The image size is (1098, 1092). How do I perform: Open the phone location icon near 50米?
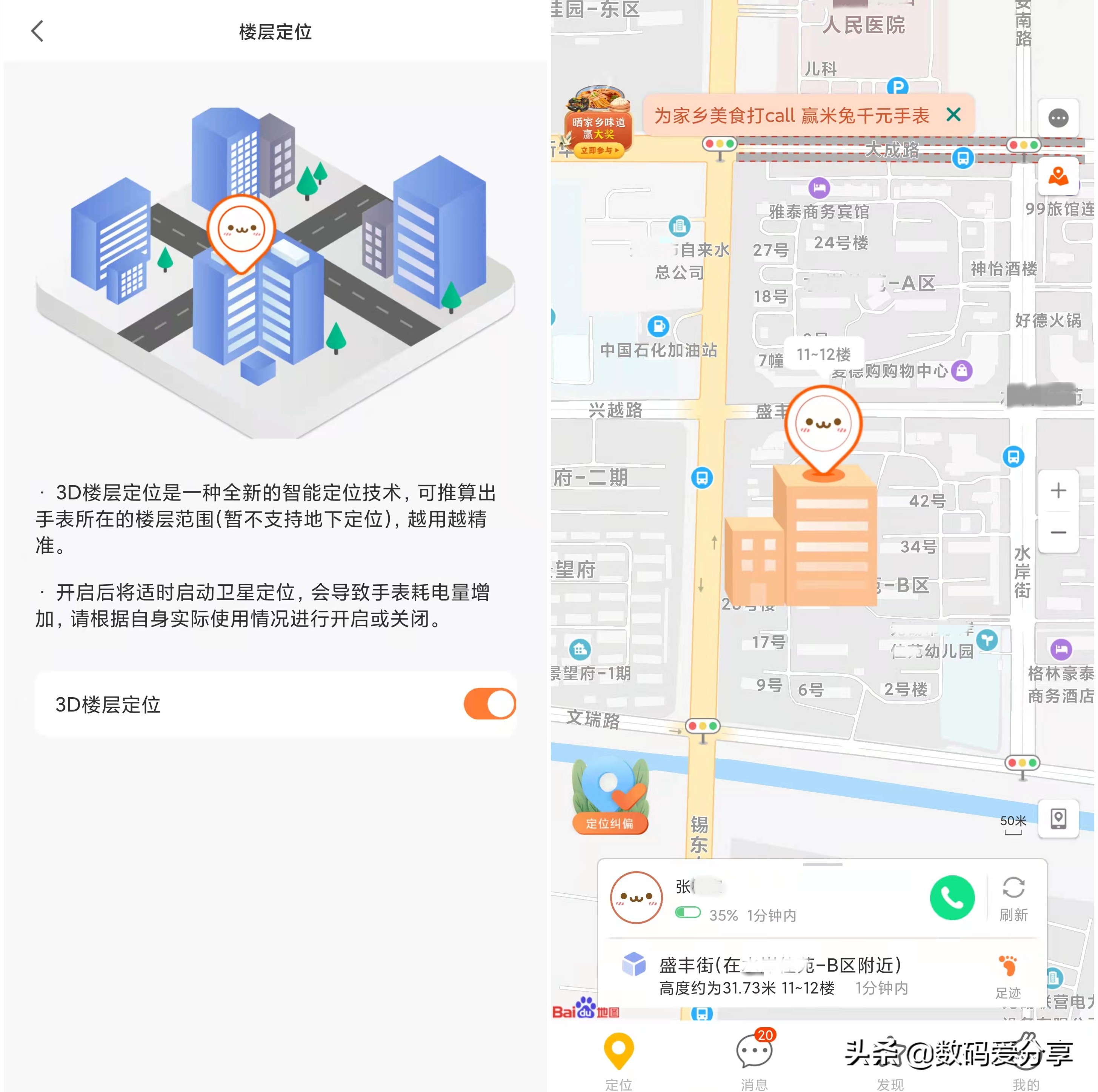[x=1058, y=819]
